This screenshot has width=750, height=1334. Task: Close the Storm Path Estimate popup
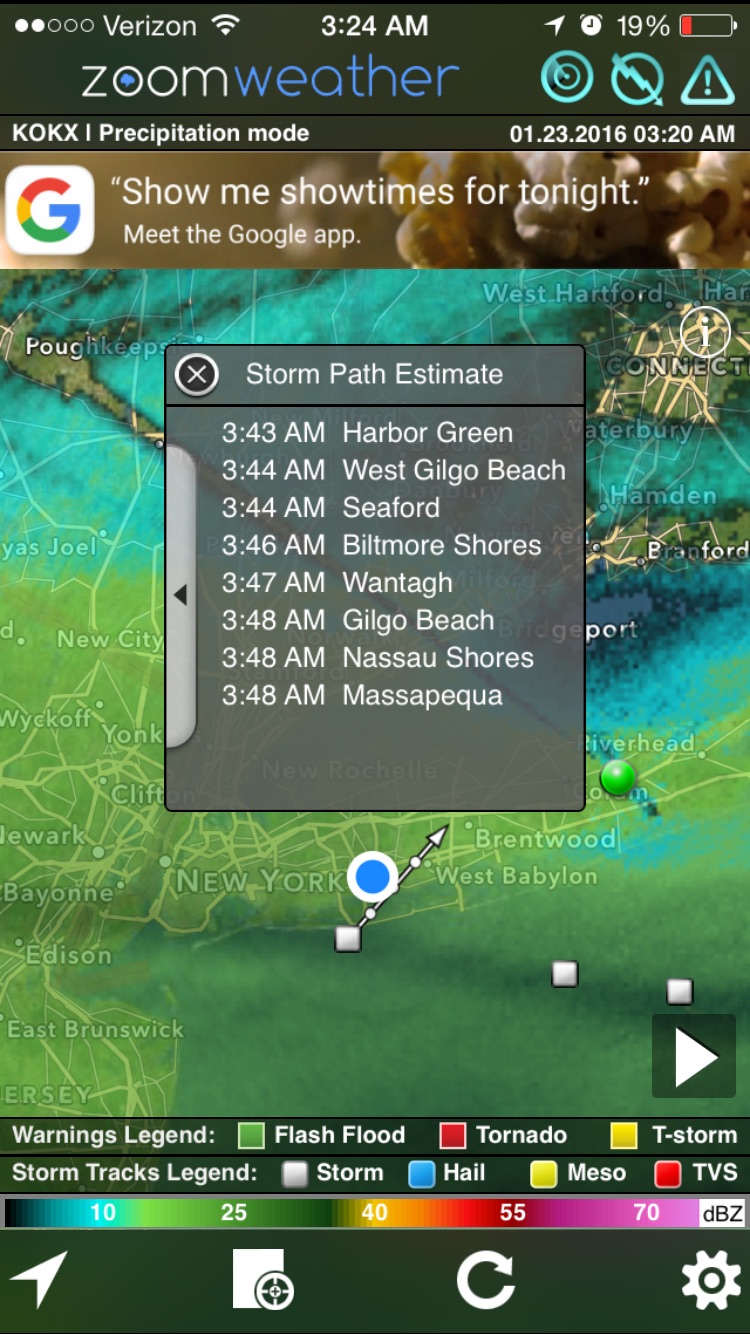click(x=197, y=375)
